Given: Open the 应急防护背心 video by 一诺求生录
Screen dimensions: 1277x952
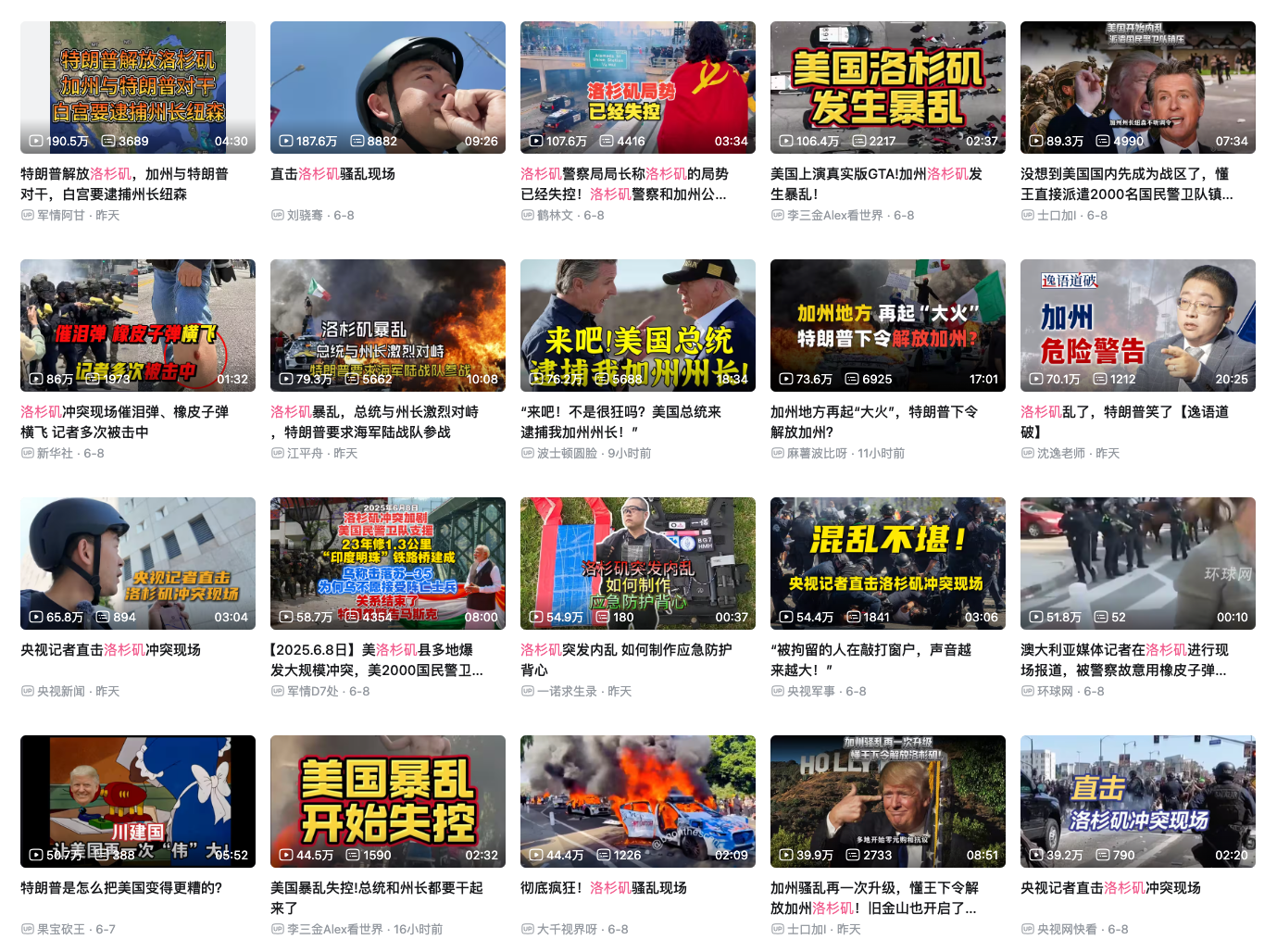Looking at the screenshot, I should coord(637,563).
